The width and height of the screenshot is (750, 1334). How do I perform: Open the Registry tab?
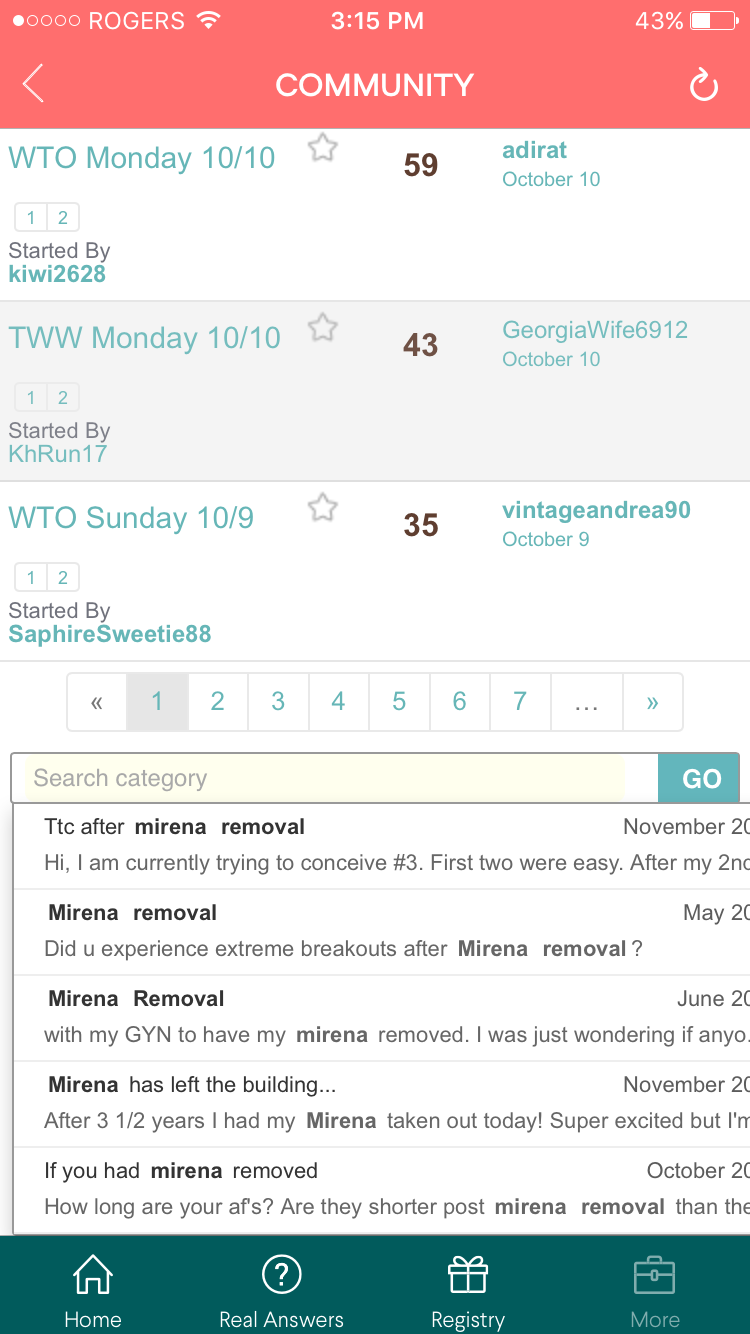[467, 1290]
